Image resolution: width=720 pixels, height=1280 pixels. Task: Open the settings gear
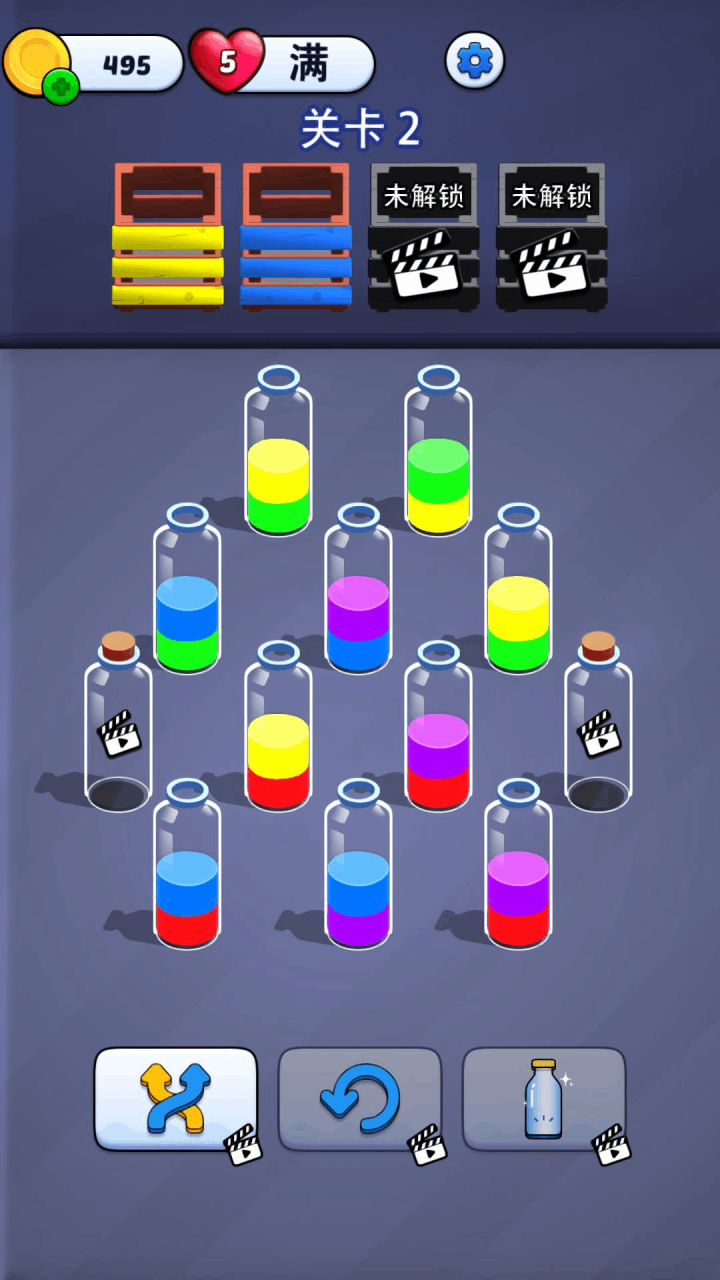475,61
